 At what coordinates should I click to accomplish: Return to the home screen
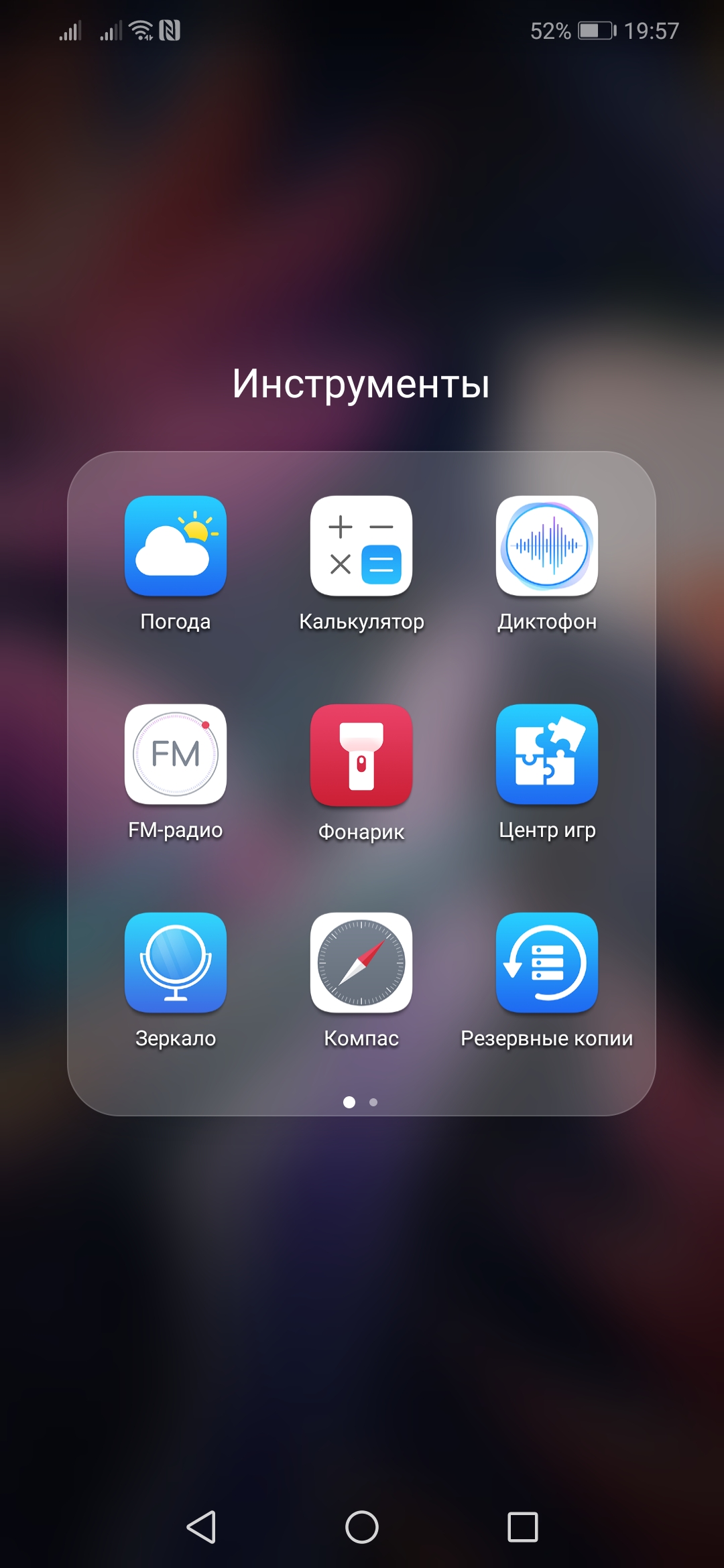click(x=362, y=1527)
